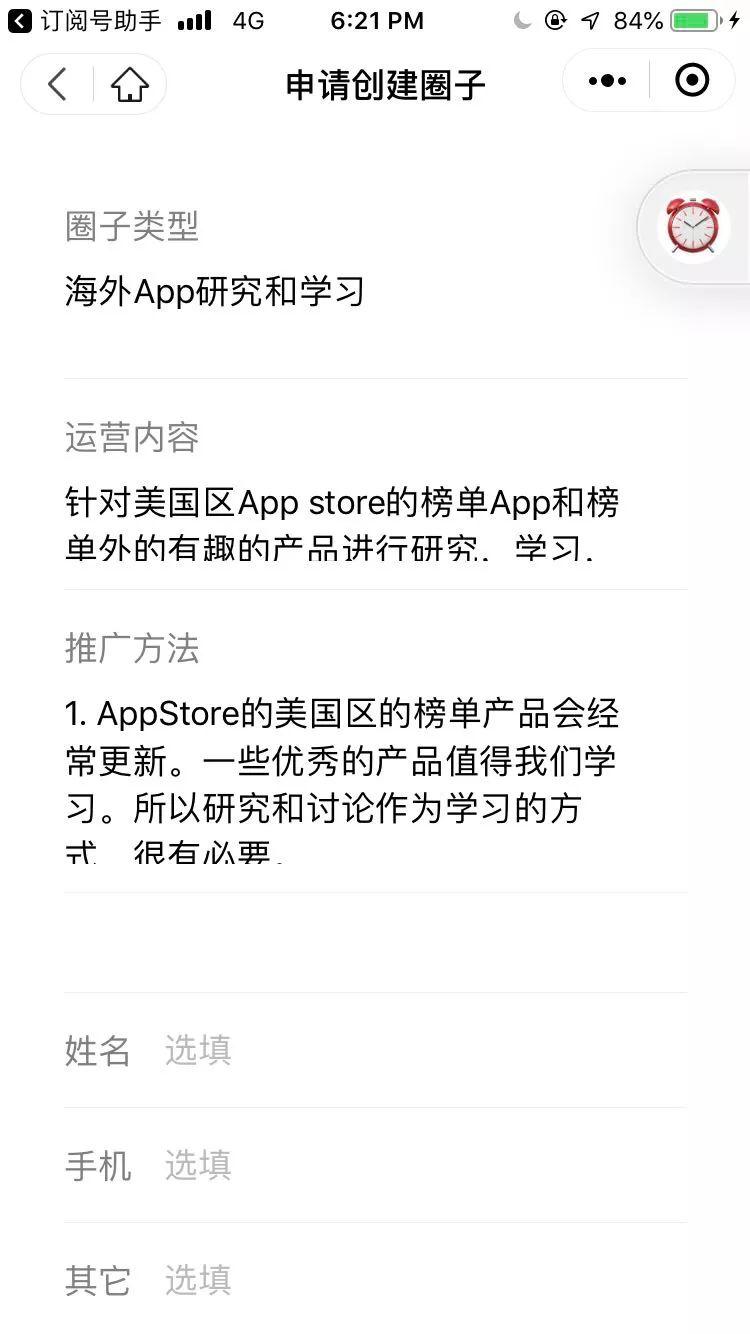Return to 订阅号助手 app from the status bar
Viewport: 750px width, 1334px height.
[x=75, y=20]
